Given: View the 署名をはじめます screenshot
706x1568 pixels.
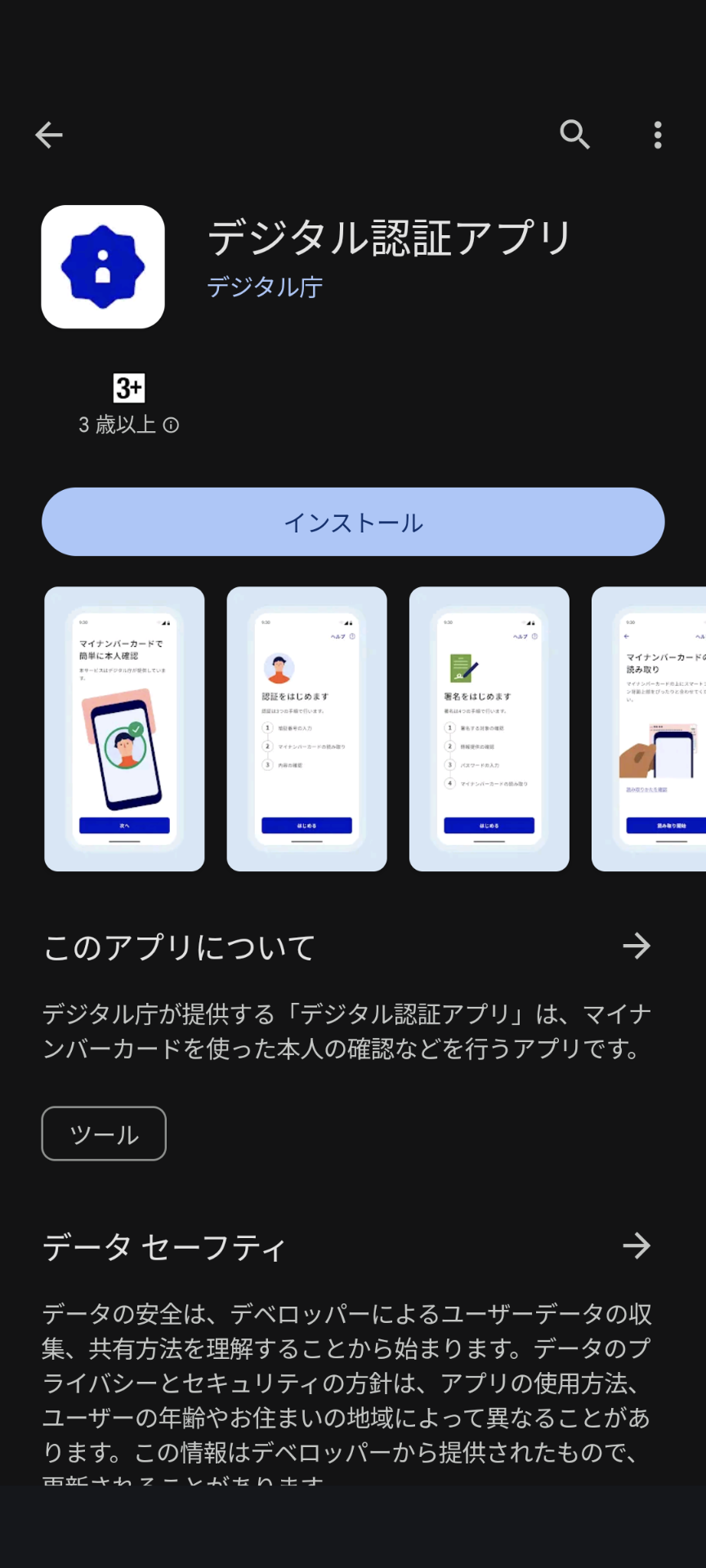Looking at the screenshot, I should [488, 728].
